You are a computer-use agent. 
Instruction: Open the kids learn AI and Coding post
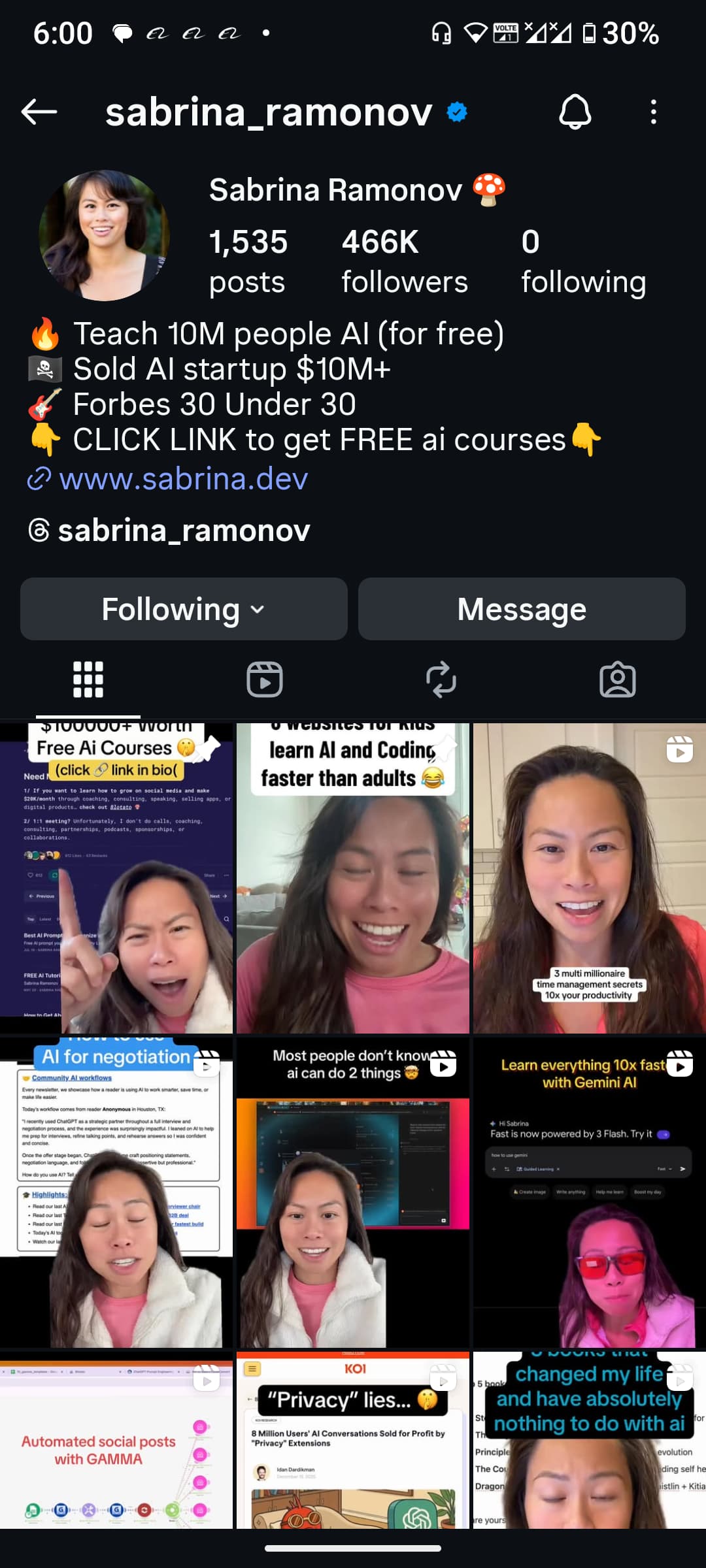pyautogui.click(x=353, y=879)
